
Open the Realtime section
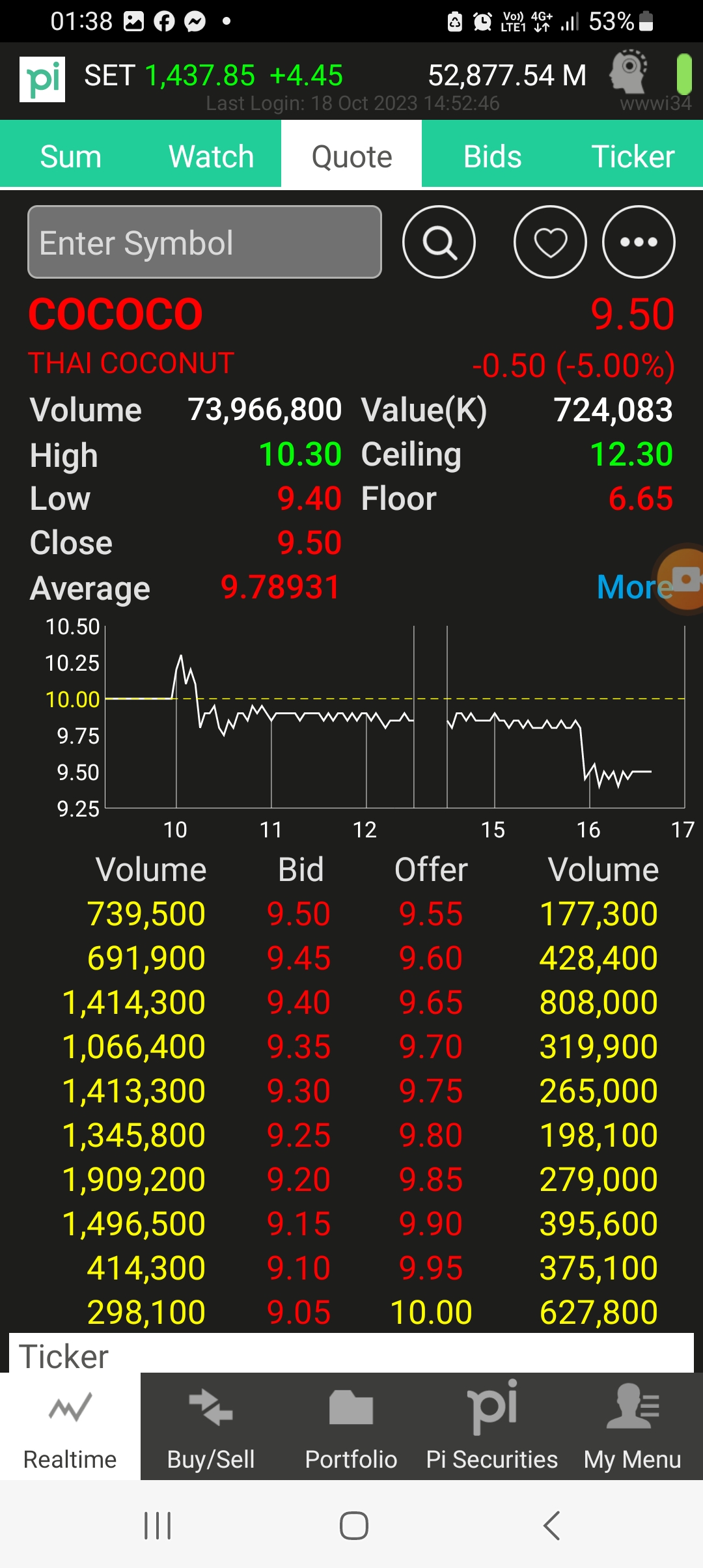70,1427
